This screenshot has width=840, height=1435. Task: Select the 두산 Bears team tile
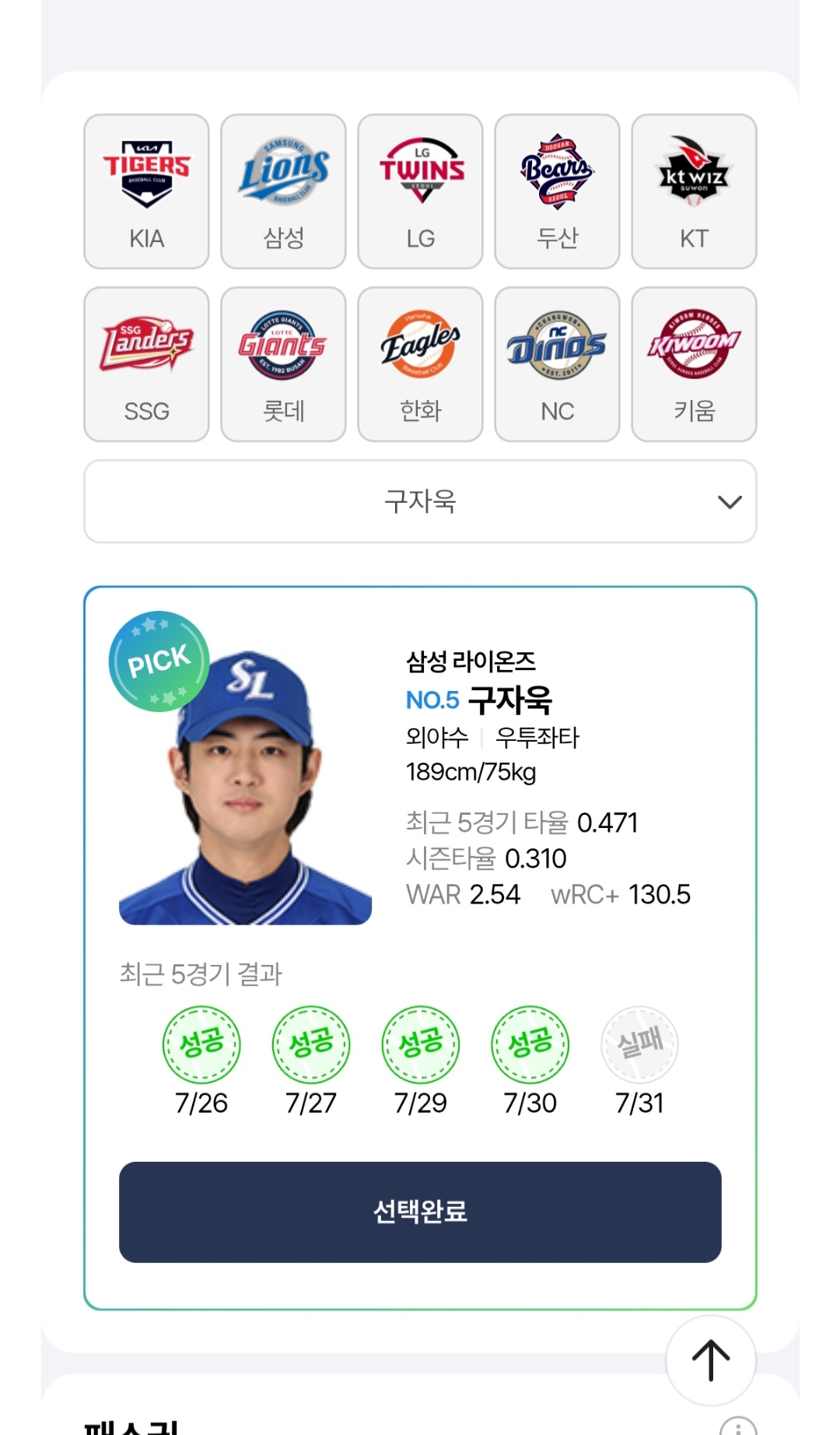(557, 191)
